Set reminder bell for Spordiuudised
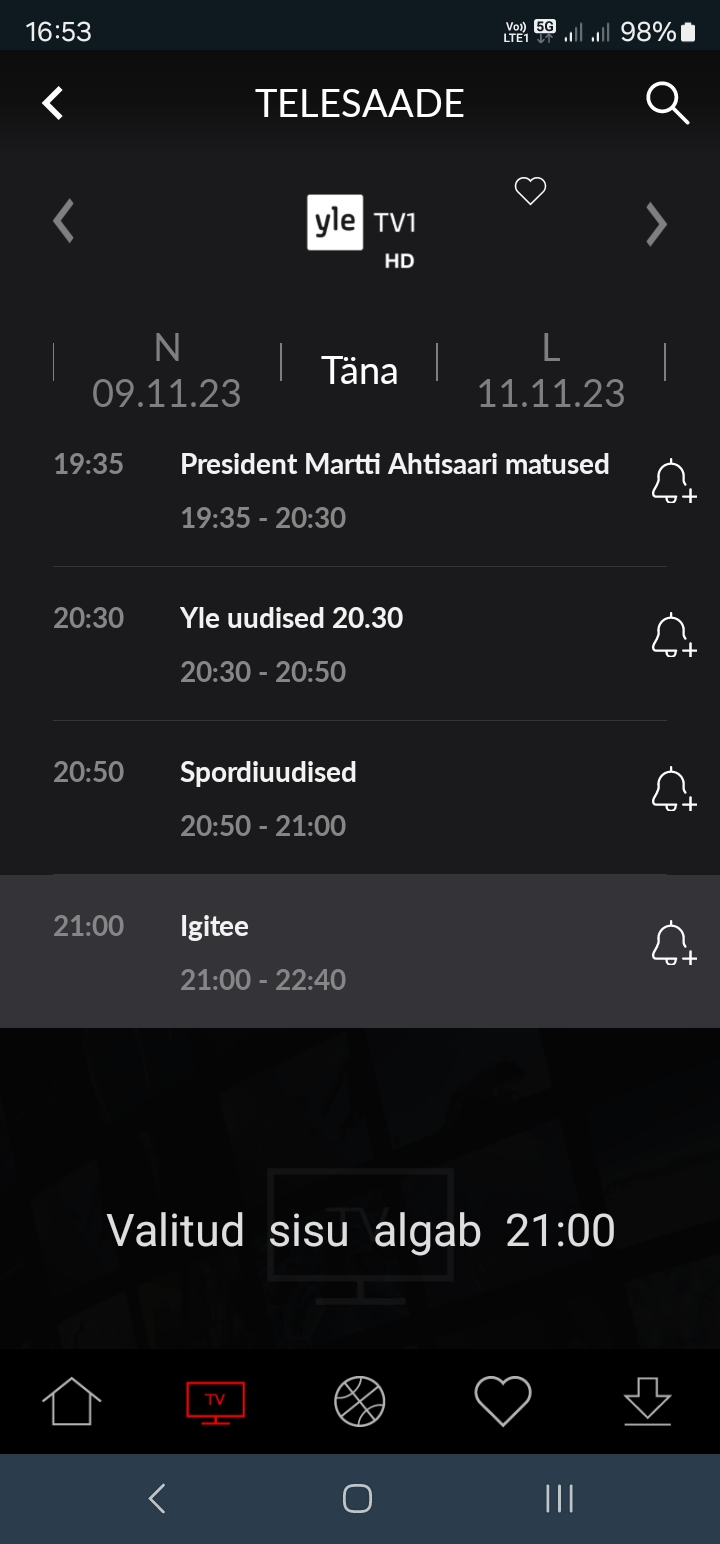The height and width of the screenshot is (1544, 720). pyautogui.click(x=673, y=790)
